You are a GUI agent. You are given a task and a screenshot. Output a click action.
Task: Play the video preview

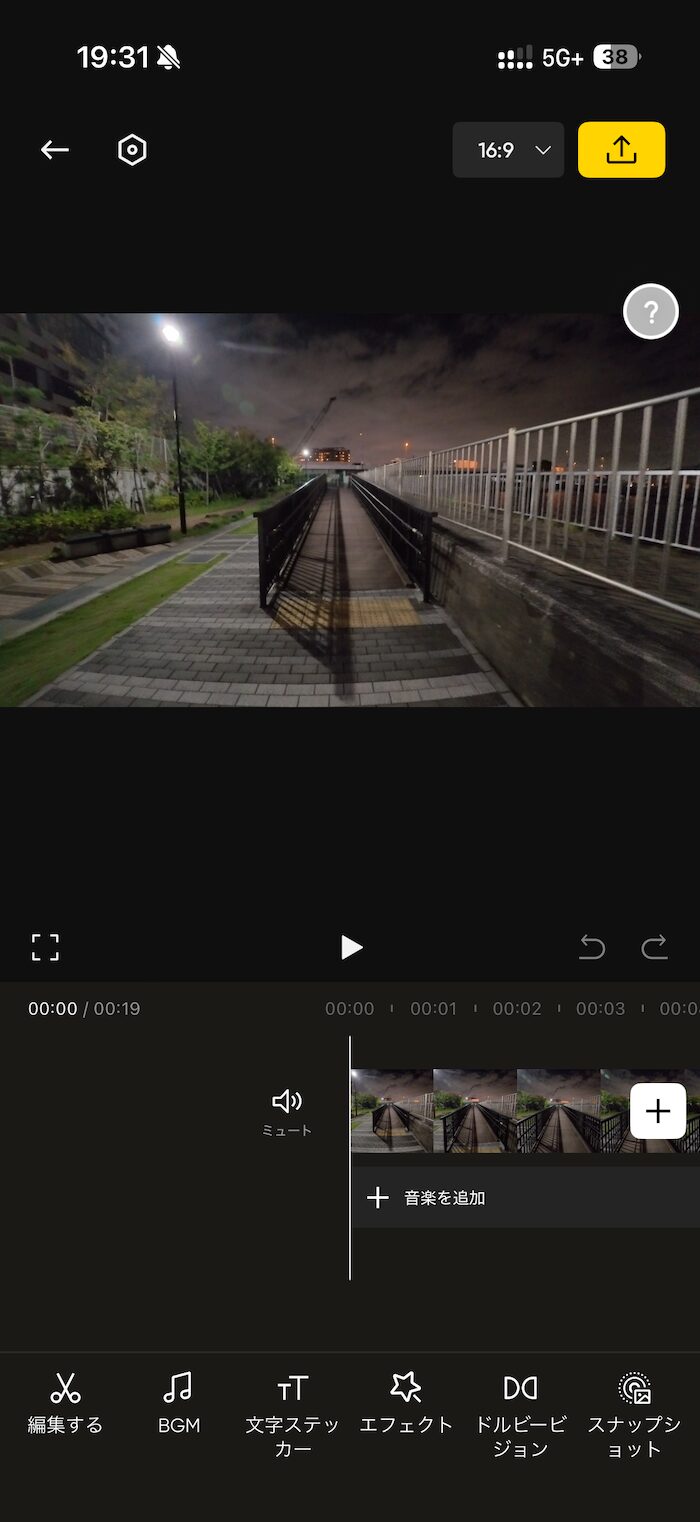click(351, 947)
